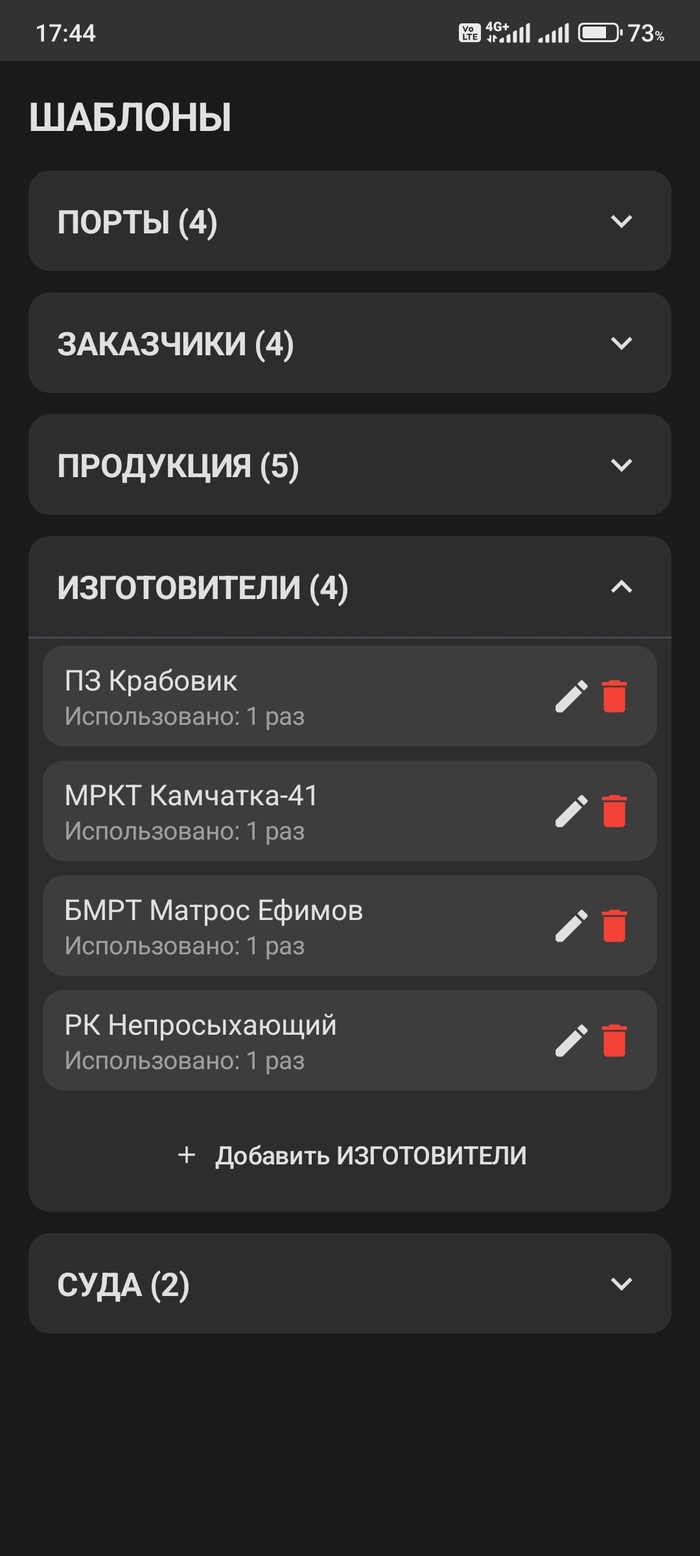This screenshot has height=1556, width=700.
Task: Delete the РК Непросыхающий entry
Action: (614, 1041)
